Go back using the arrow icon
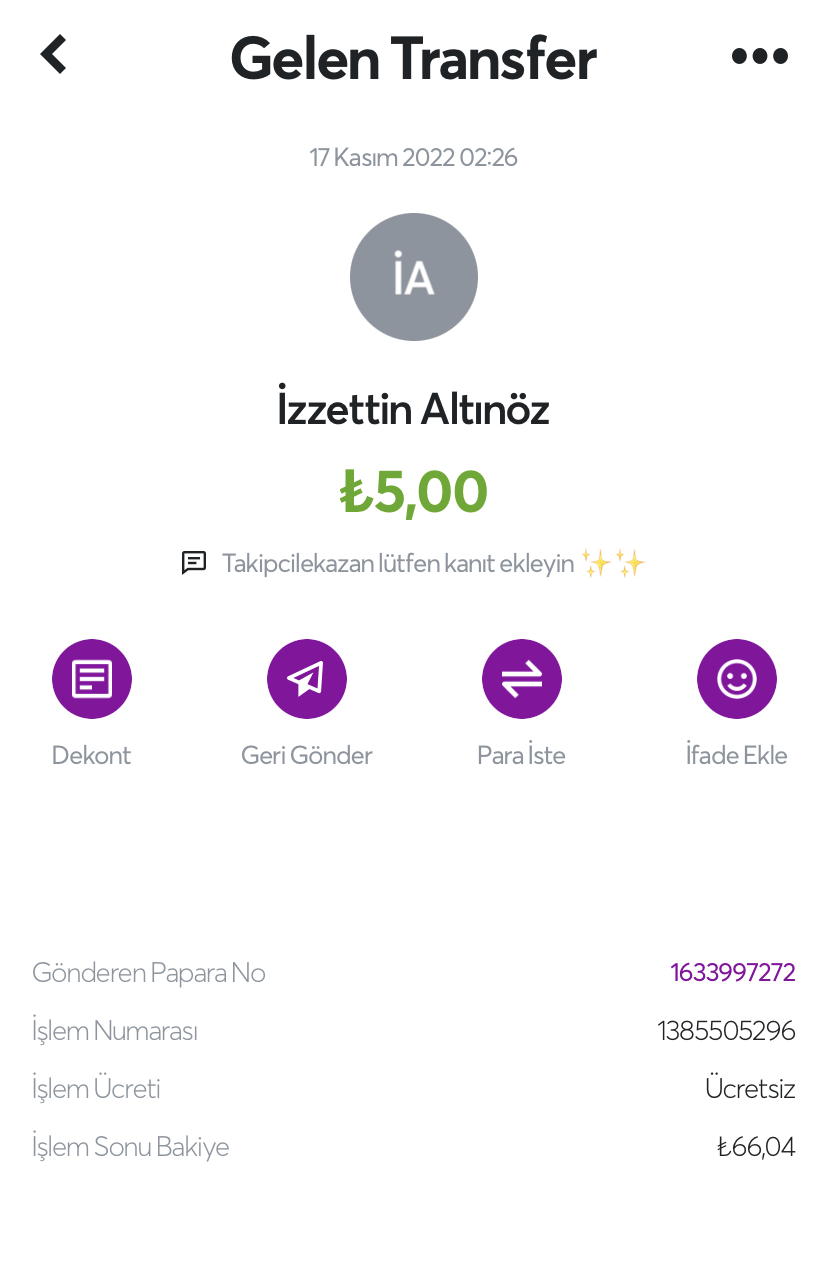 coord(54,55)
